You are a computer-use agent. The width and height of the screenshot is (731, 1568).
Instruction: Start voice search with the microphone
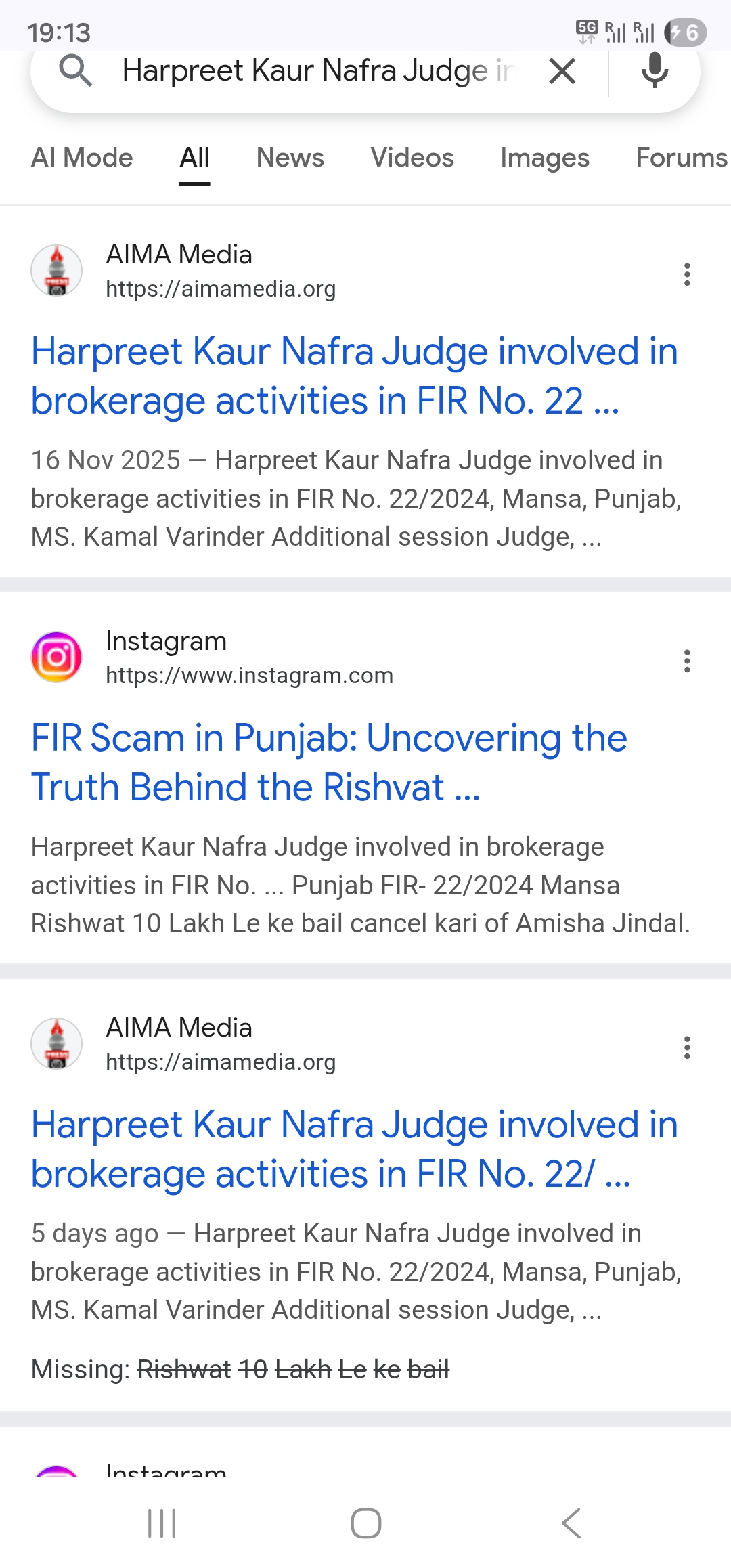tap(654, 71)
